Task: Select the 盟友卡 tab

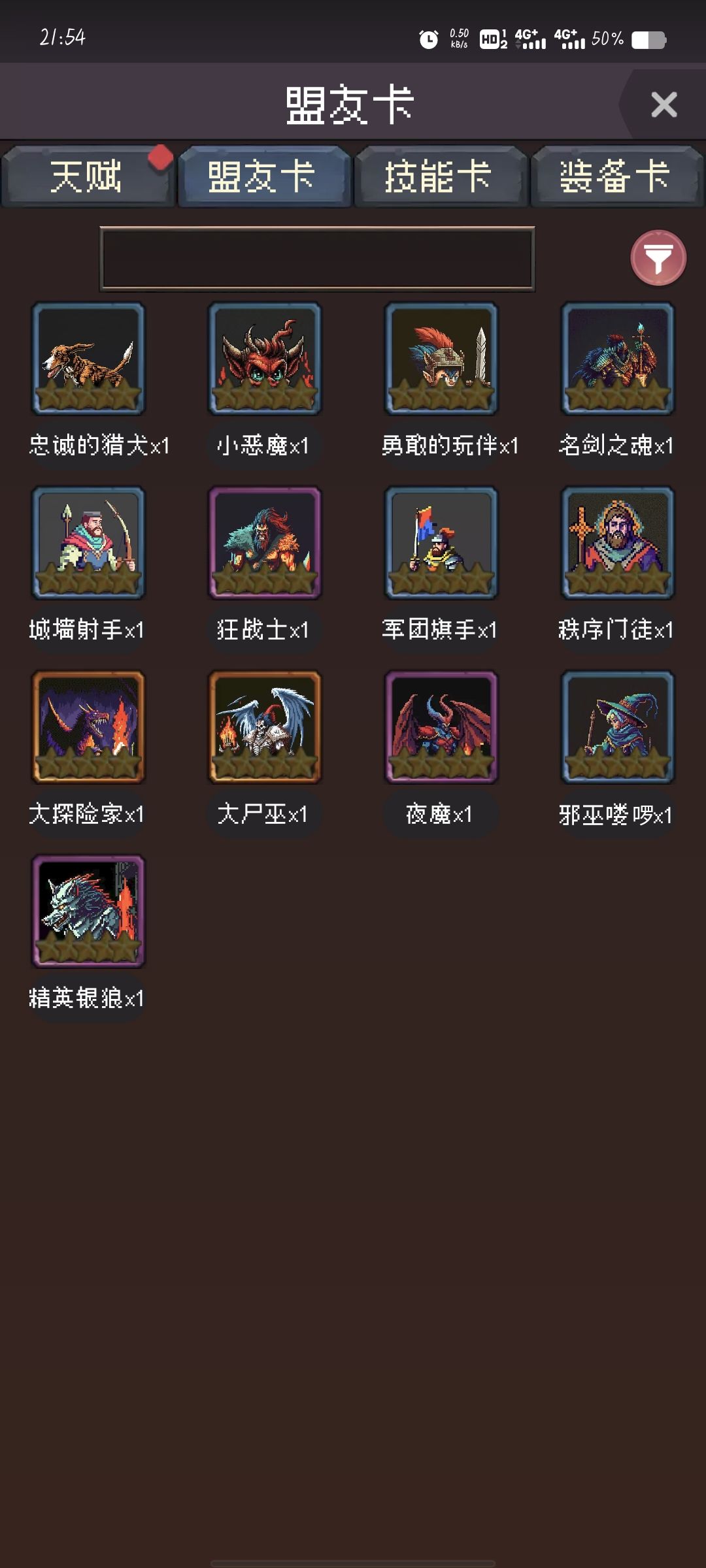Action: coord(264,178)
